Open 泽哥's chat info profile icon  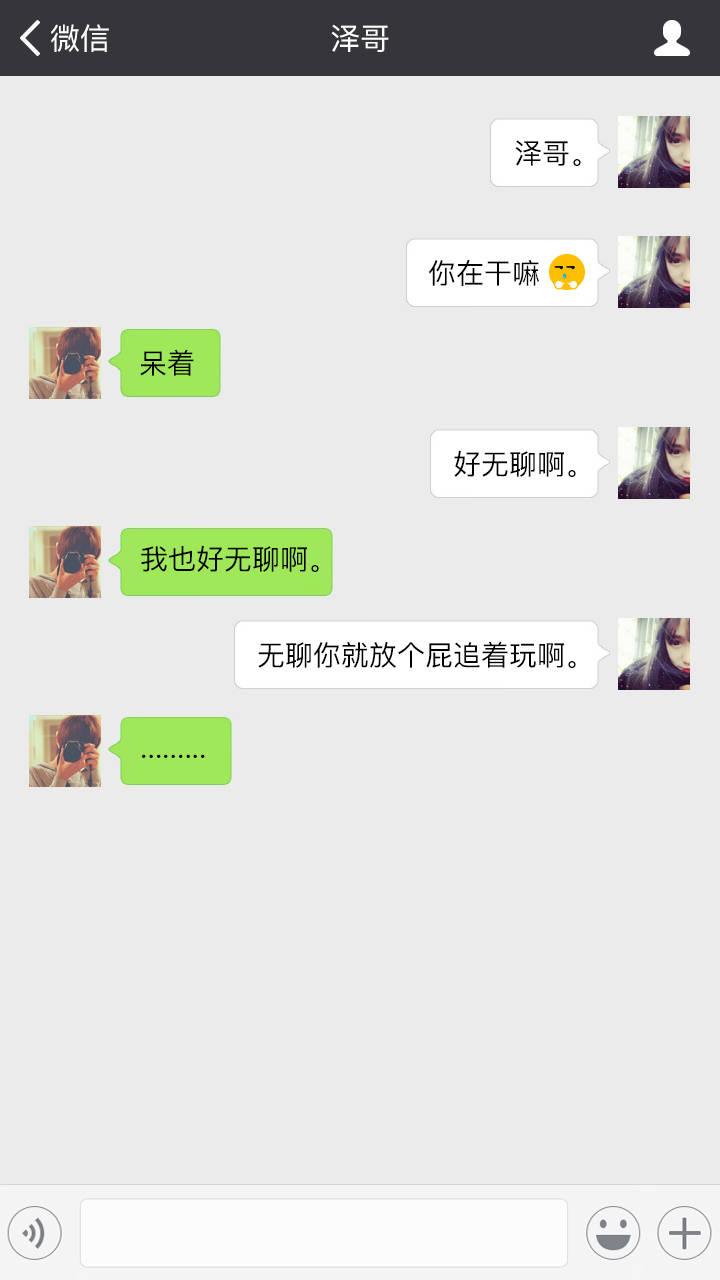tap(671, 38)
